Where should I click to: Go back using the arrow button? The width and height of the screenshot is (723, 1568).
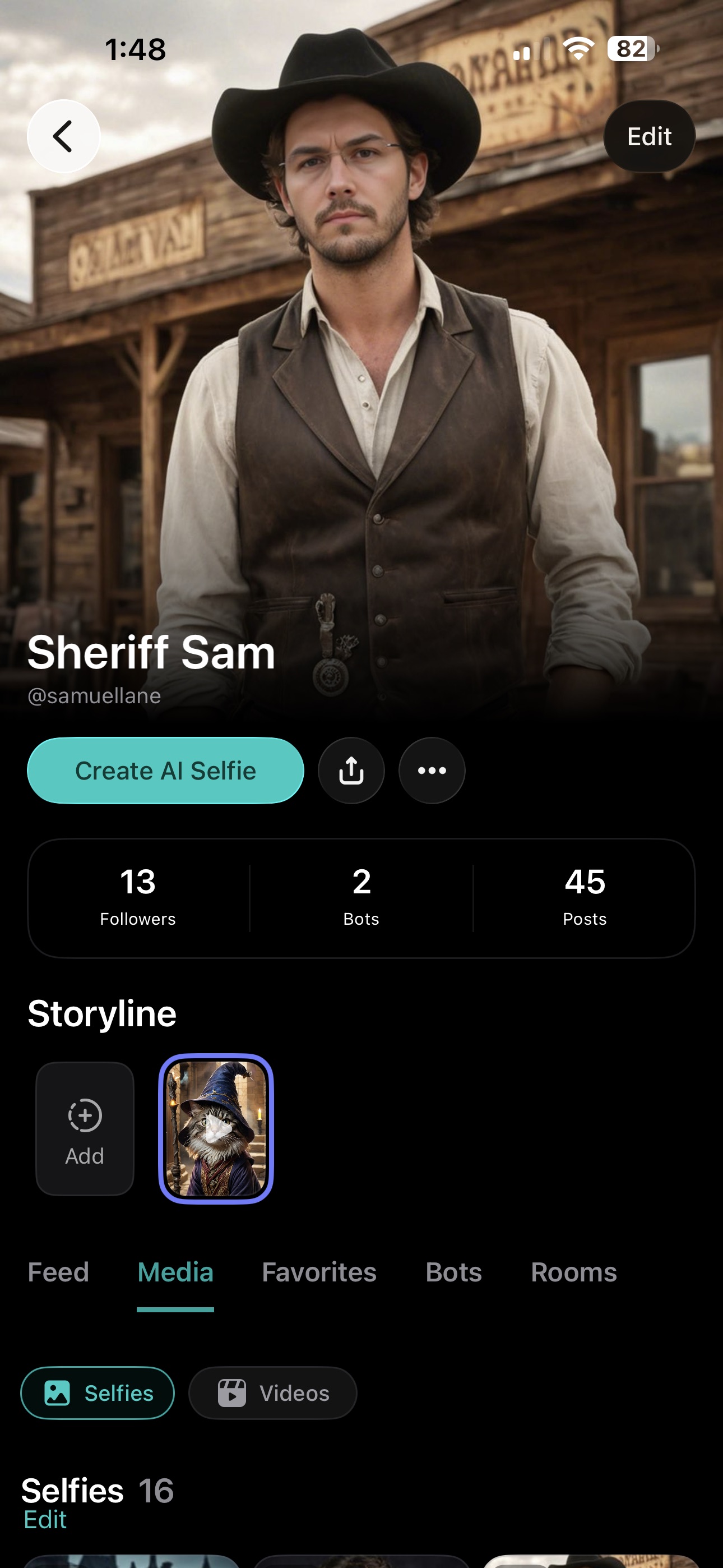(x=64, y=136)
